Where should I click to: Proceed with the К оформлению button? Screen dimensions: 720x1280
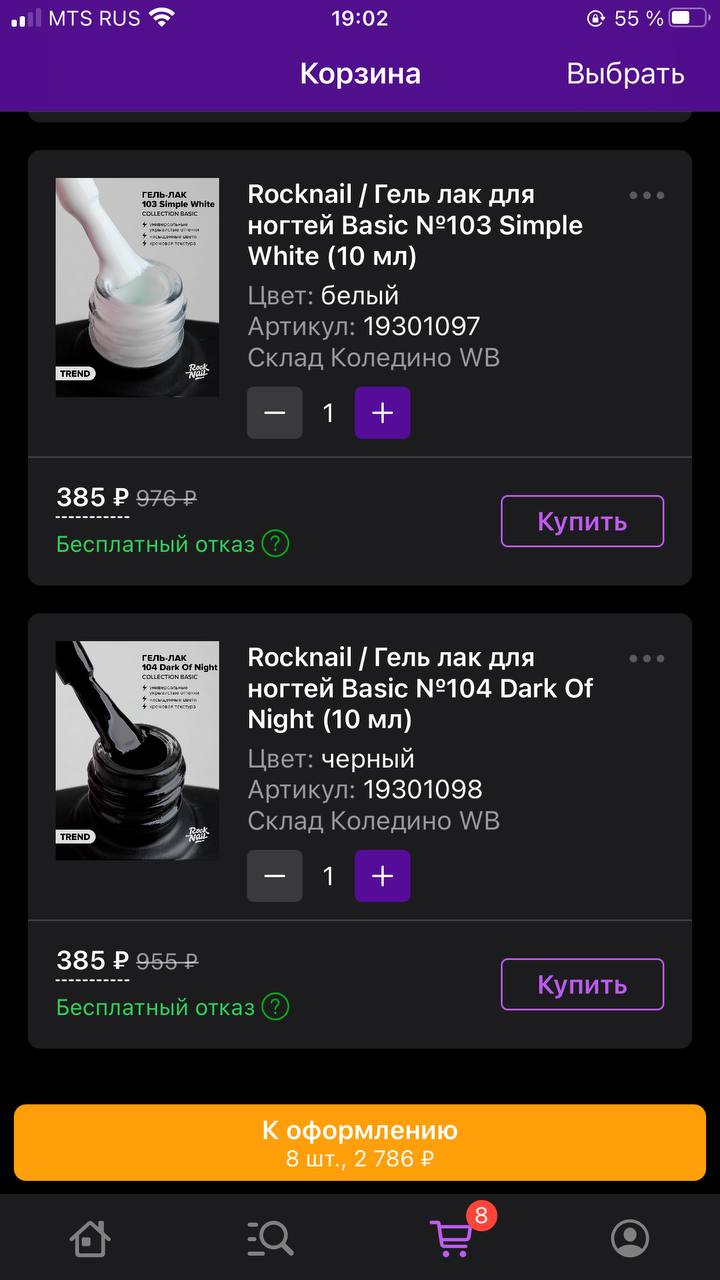[360, 1143]
